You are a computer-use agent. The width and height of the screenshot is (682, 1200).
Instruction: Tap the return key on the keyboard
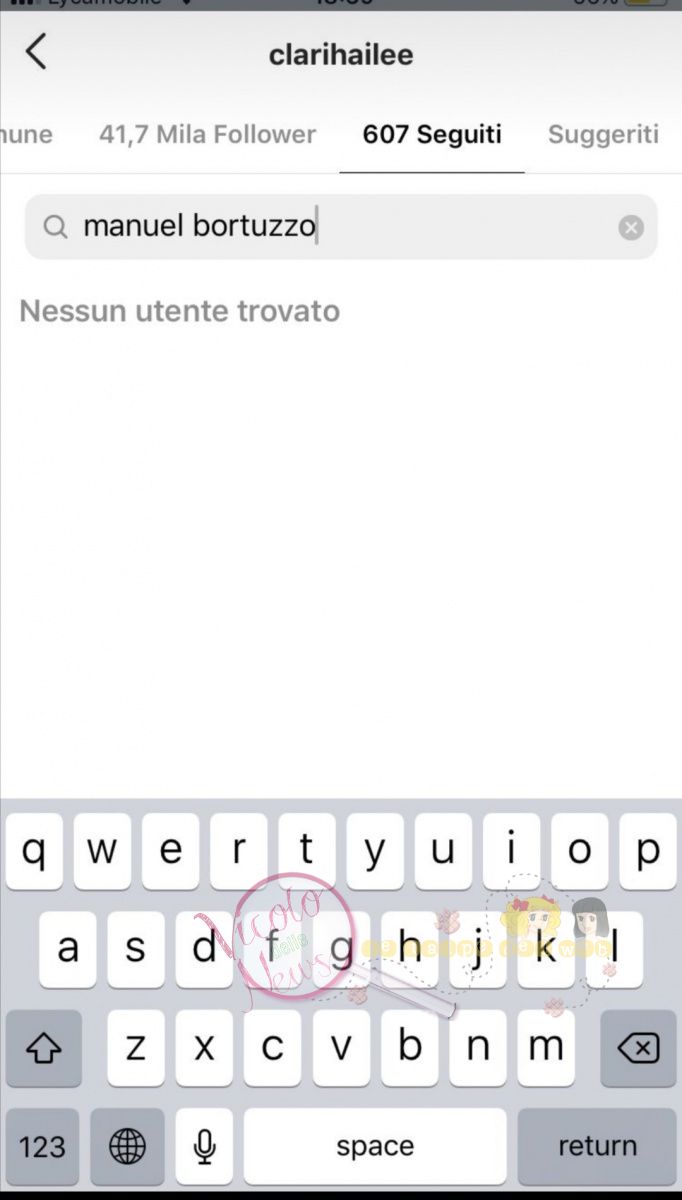pyautogui.click(x=597, y=1146)
